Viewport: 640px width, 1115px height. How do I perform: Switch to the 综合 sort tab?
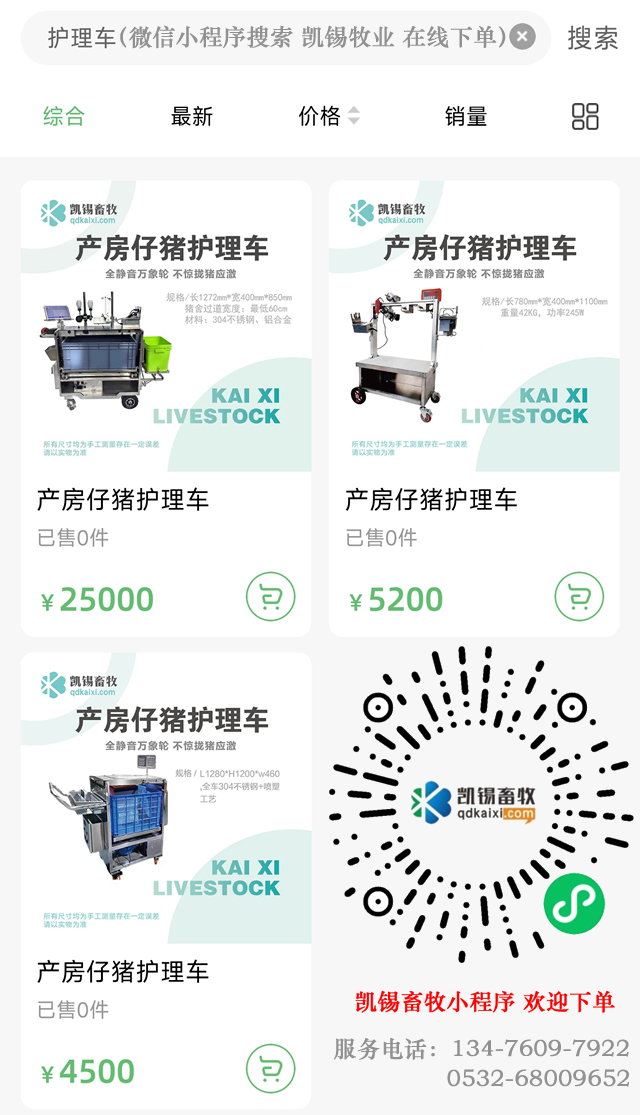point(64,116)
